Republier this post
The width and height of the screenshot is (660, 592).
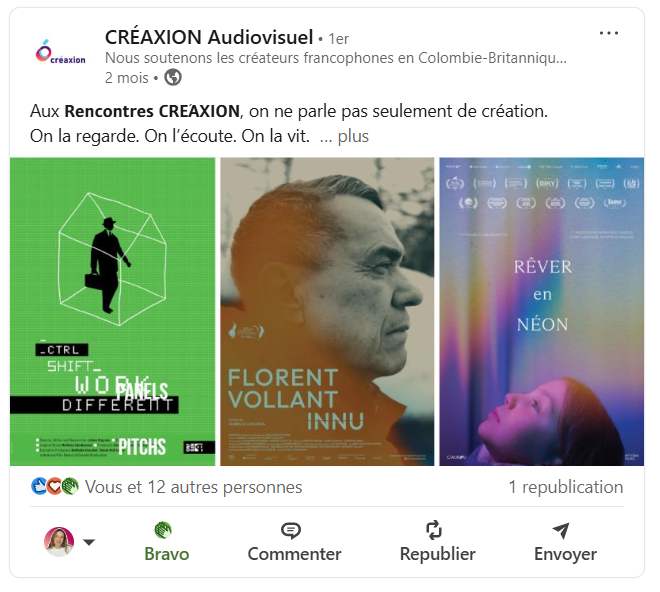pos(437,541)
